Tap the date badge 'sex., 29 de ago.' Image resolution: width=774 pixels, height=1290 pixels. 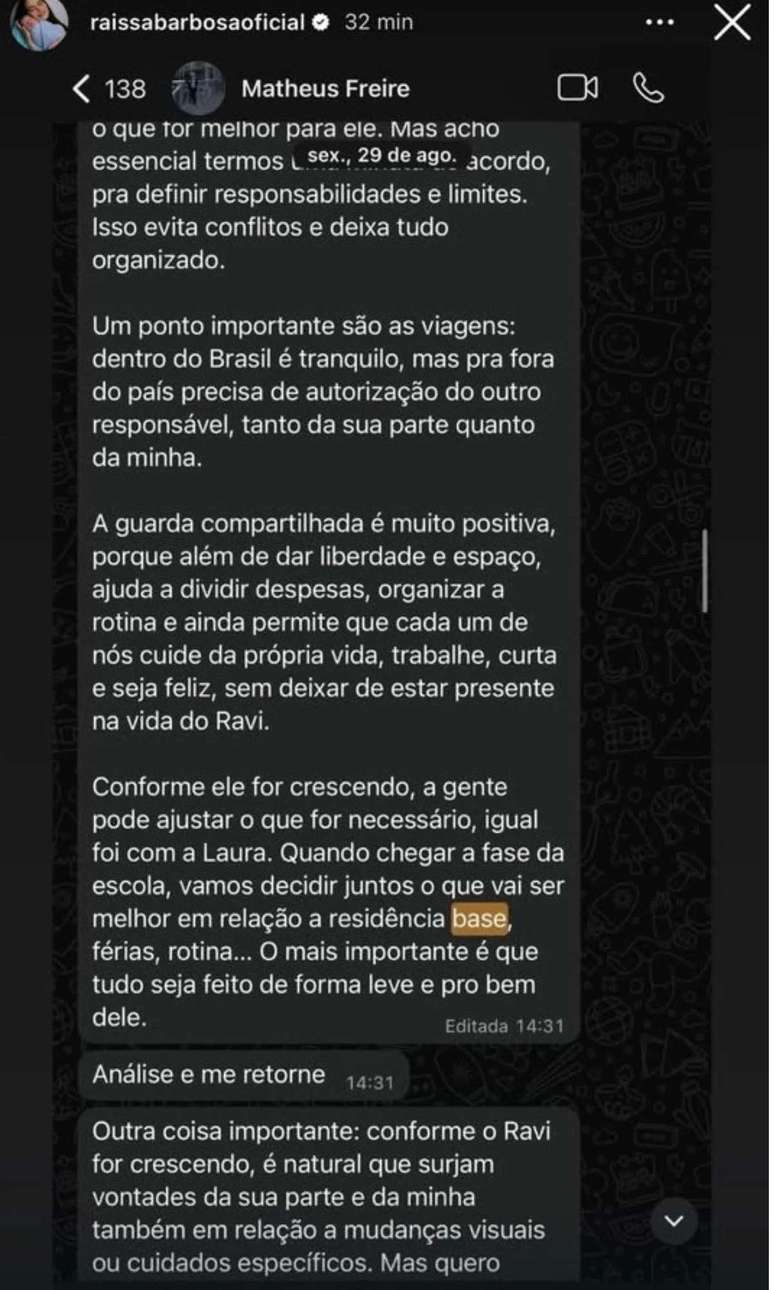tap(382, 155)
